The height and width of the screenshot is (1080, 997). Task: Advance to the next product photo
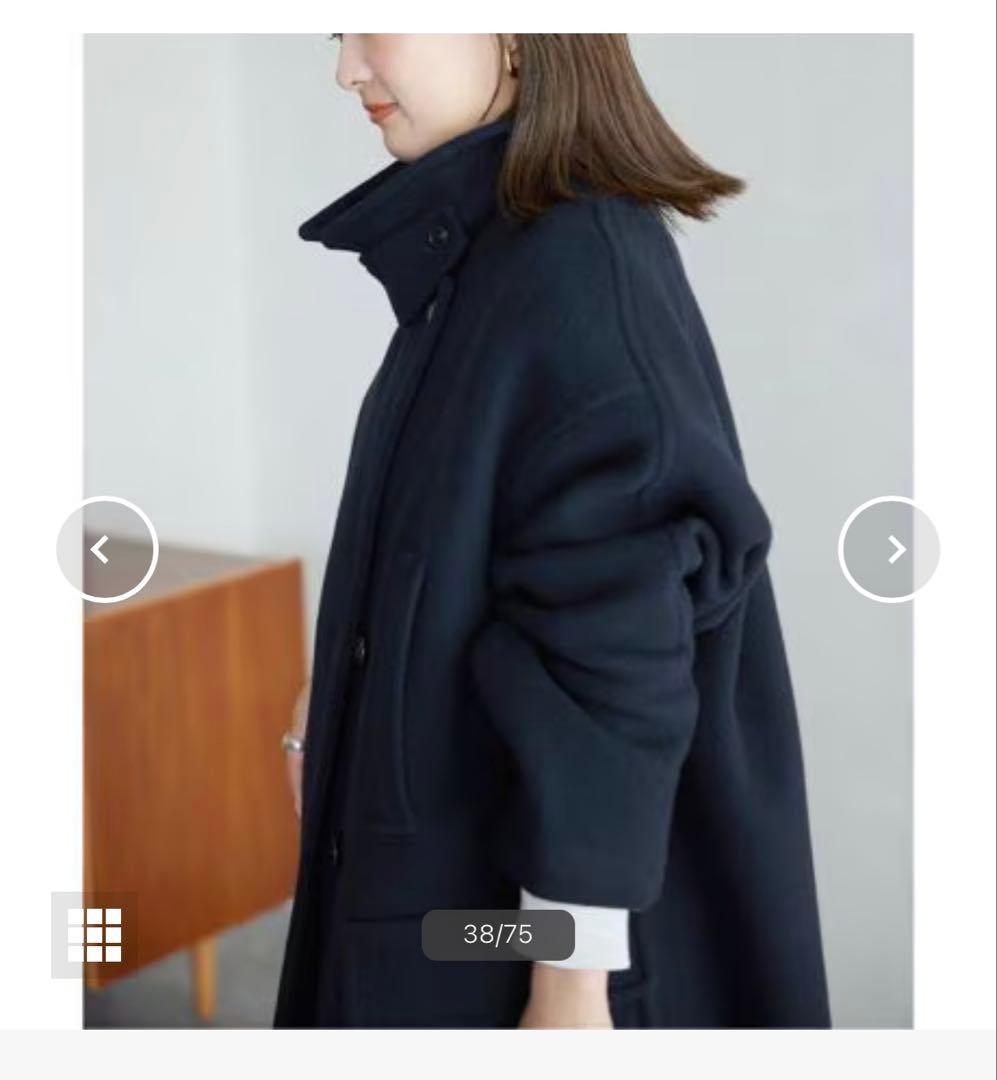pos(889,549)
